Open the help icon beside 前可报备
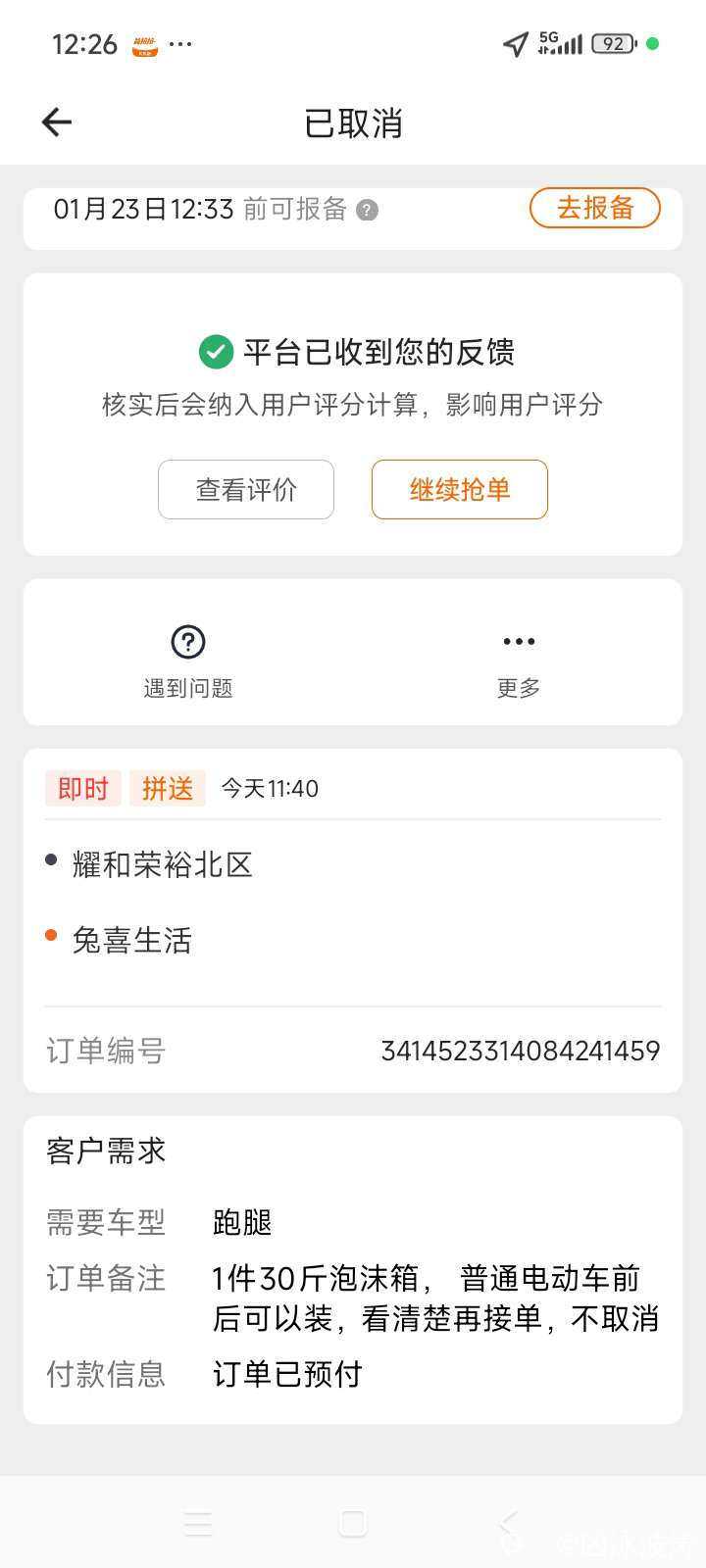The height and width of the screenshot is (1568, 706). click(x=367, y=210)
